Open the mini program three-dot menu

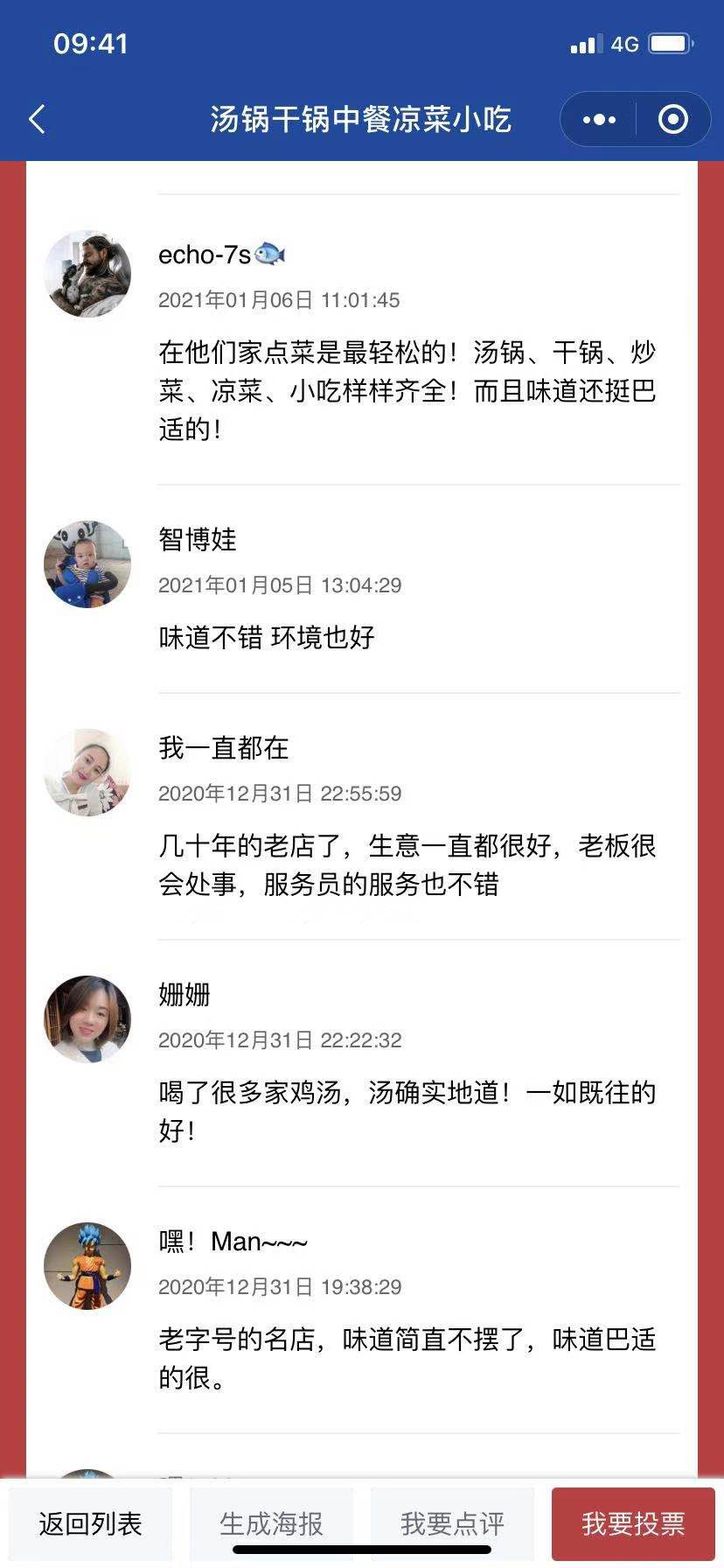[x=599, y=120]
